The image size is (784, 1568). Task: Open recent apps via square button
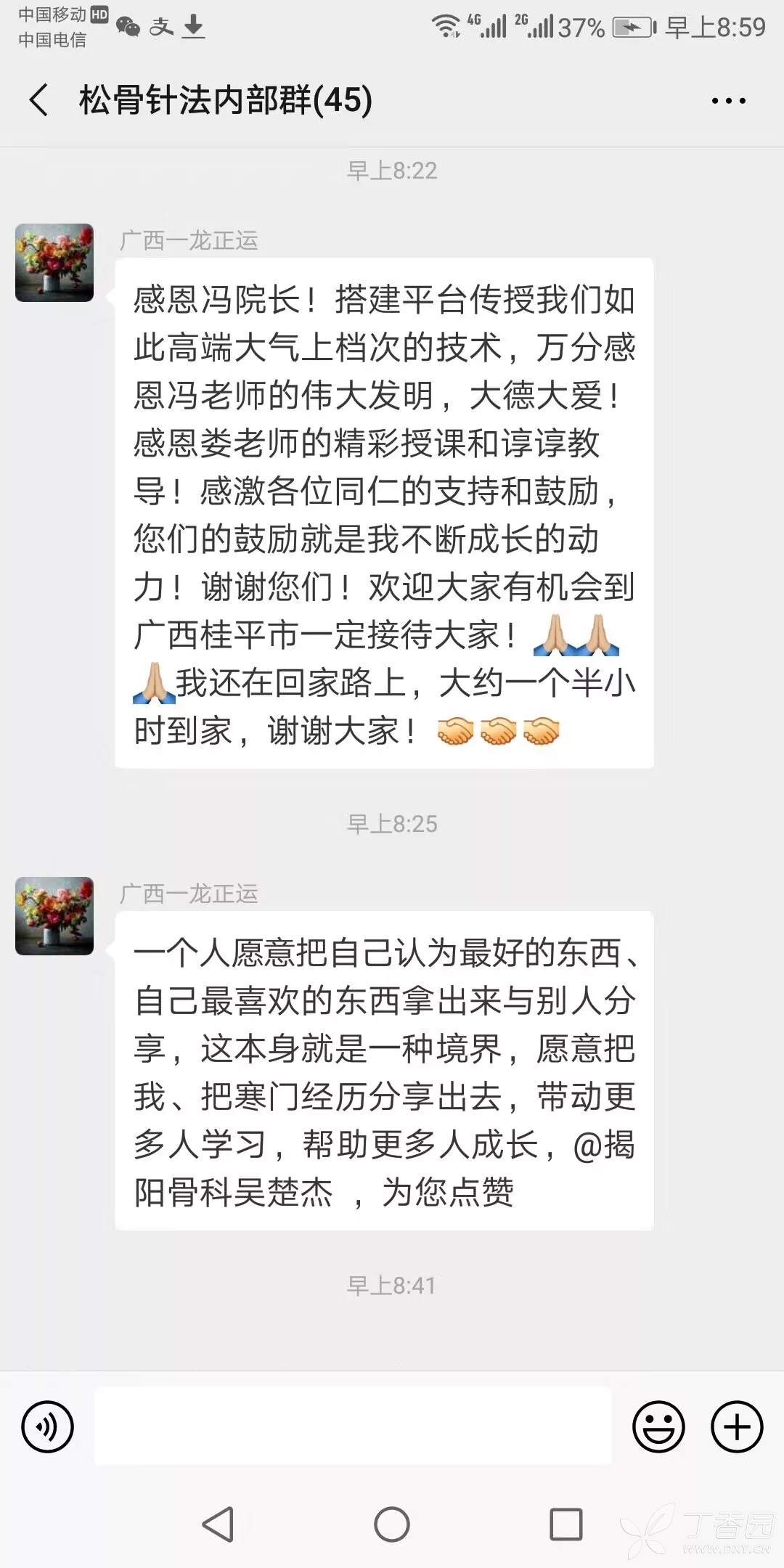pos(565,1524)
